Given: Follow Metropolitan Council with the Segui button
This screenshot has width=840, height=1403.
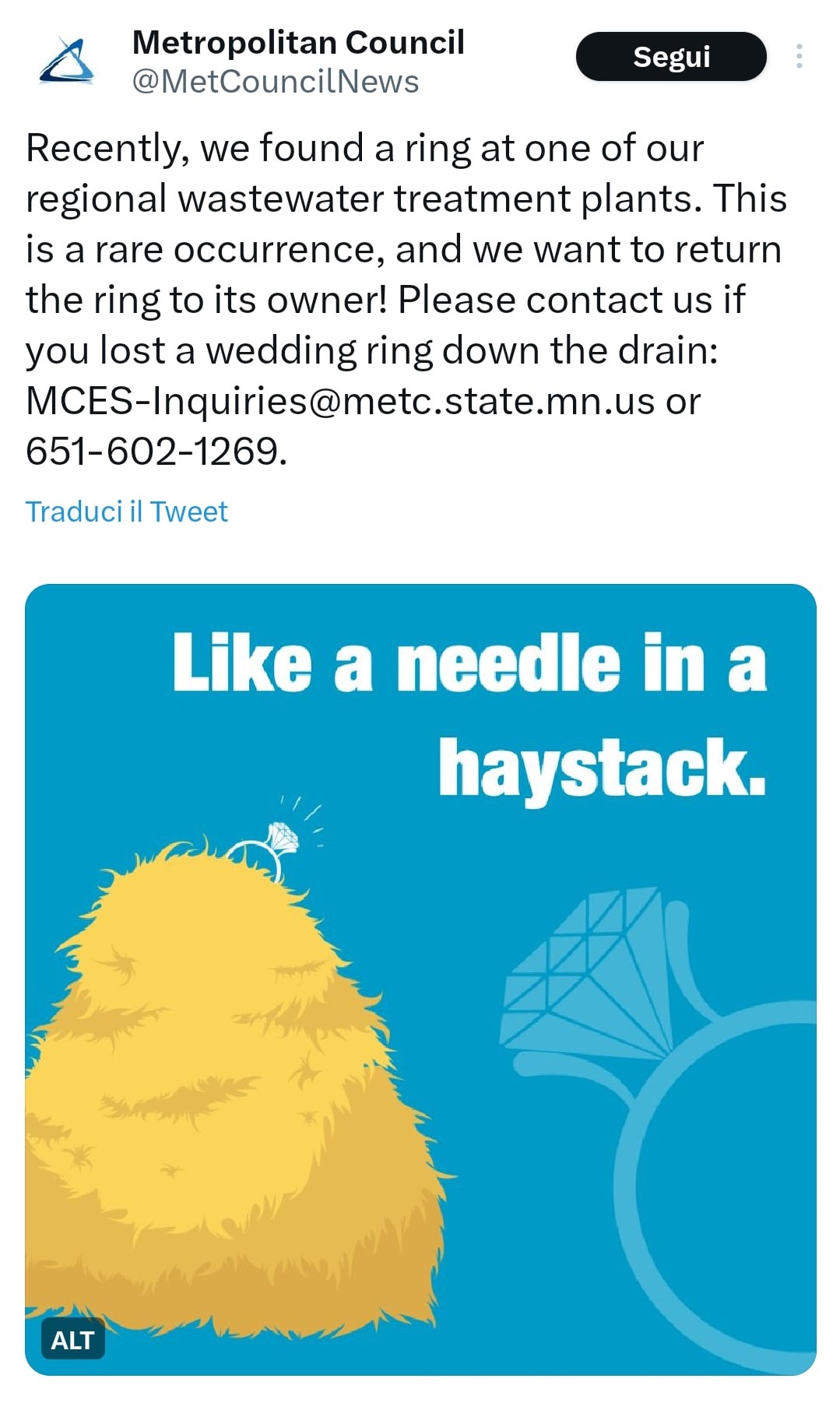Looking at the screenshot, I should pyautogui.click(x=671, y=57).
